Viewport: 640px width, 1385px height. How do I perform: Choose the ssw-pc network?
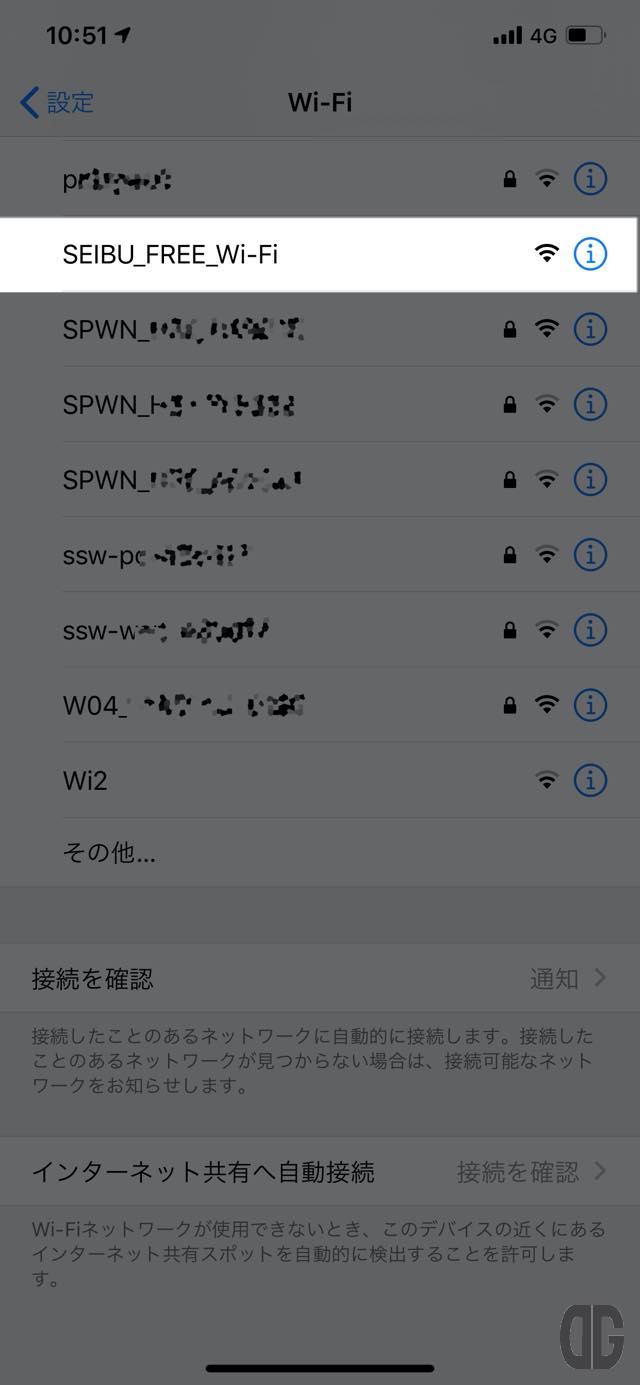tap(155, 554)
